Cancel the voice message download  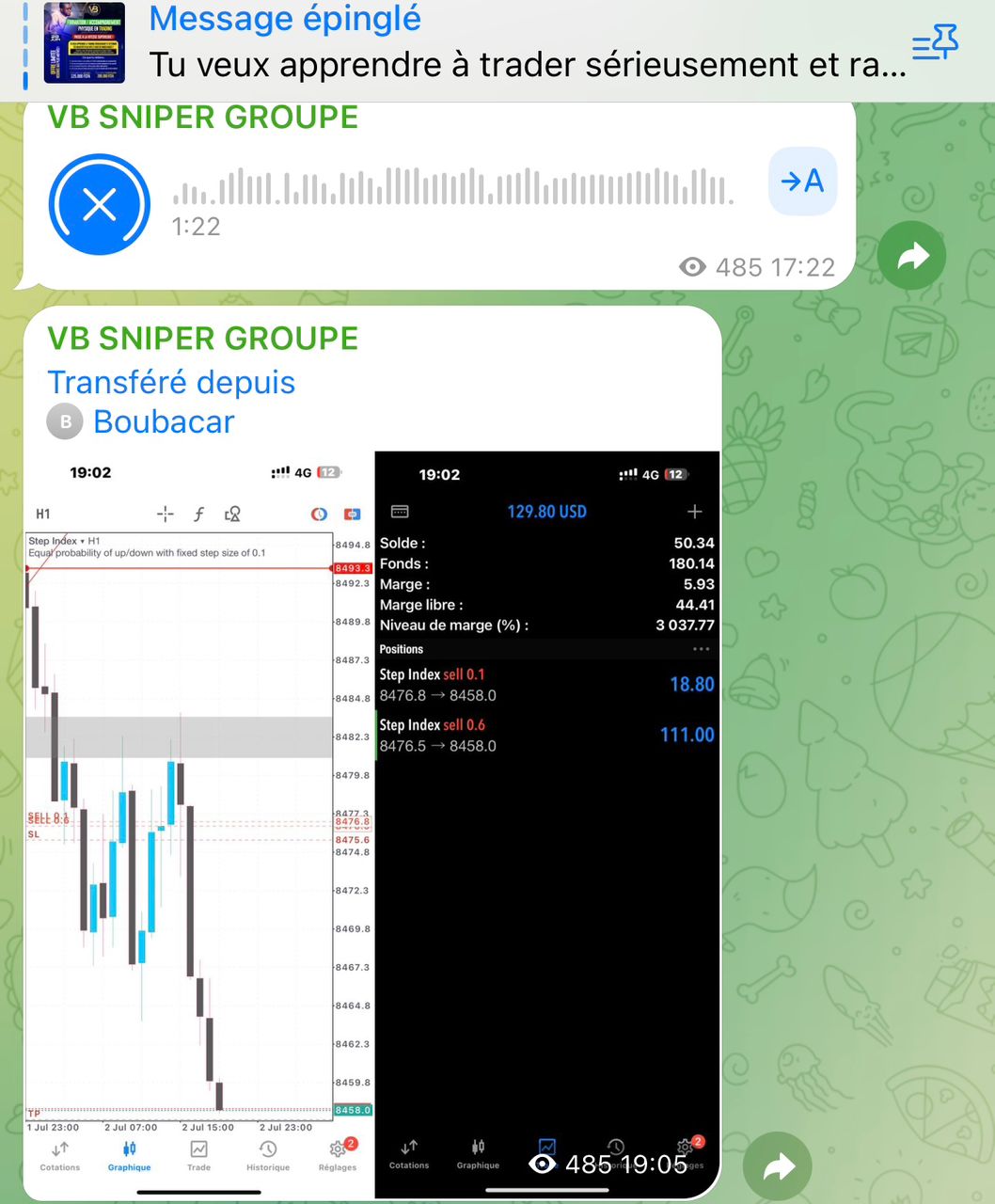pos(99,204)
